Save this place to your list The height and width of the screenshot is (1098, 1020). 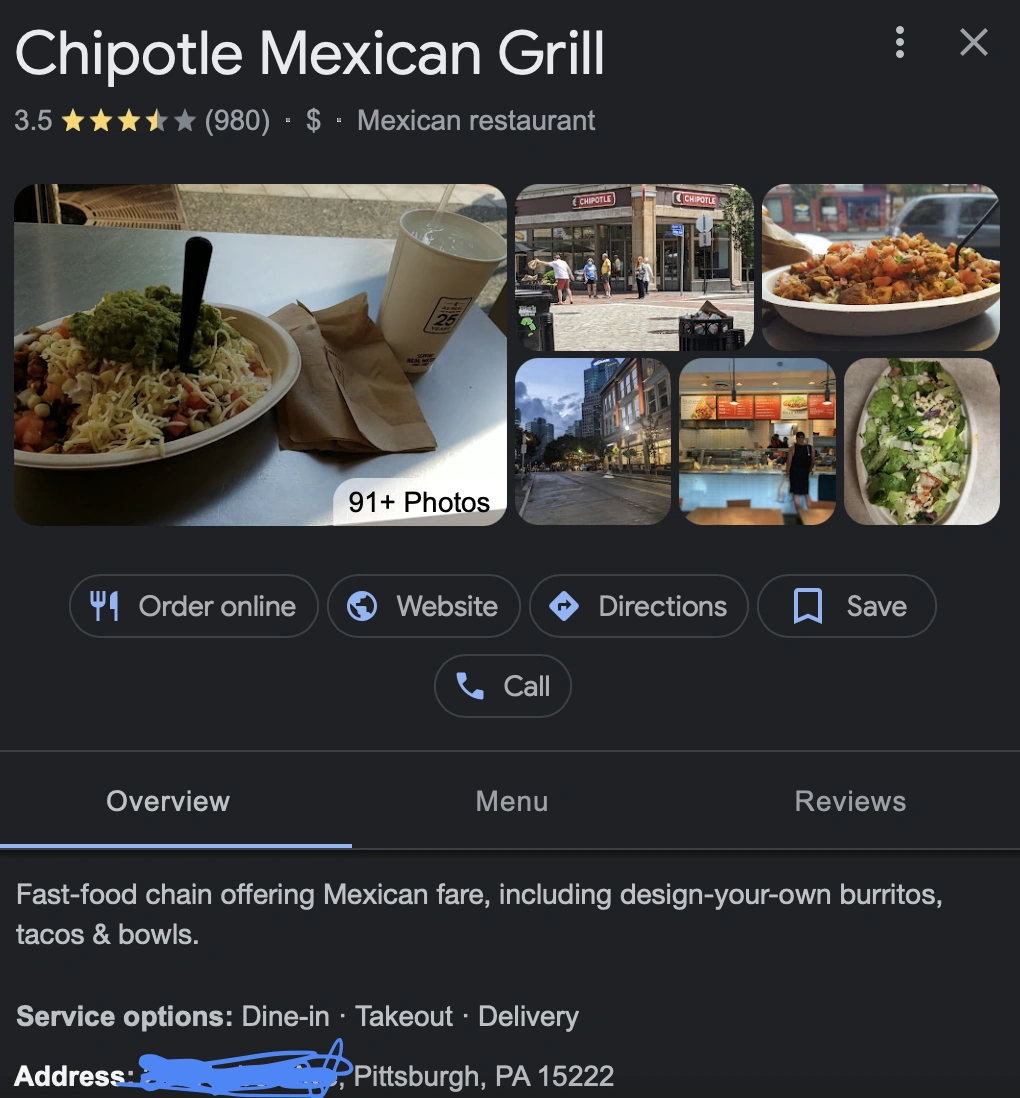pos(847,606)
